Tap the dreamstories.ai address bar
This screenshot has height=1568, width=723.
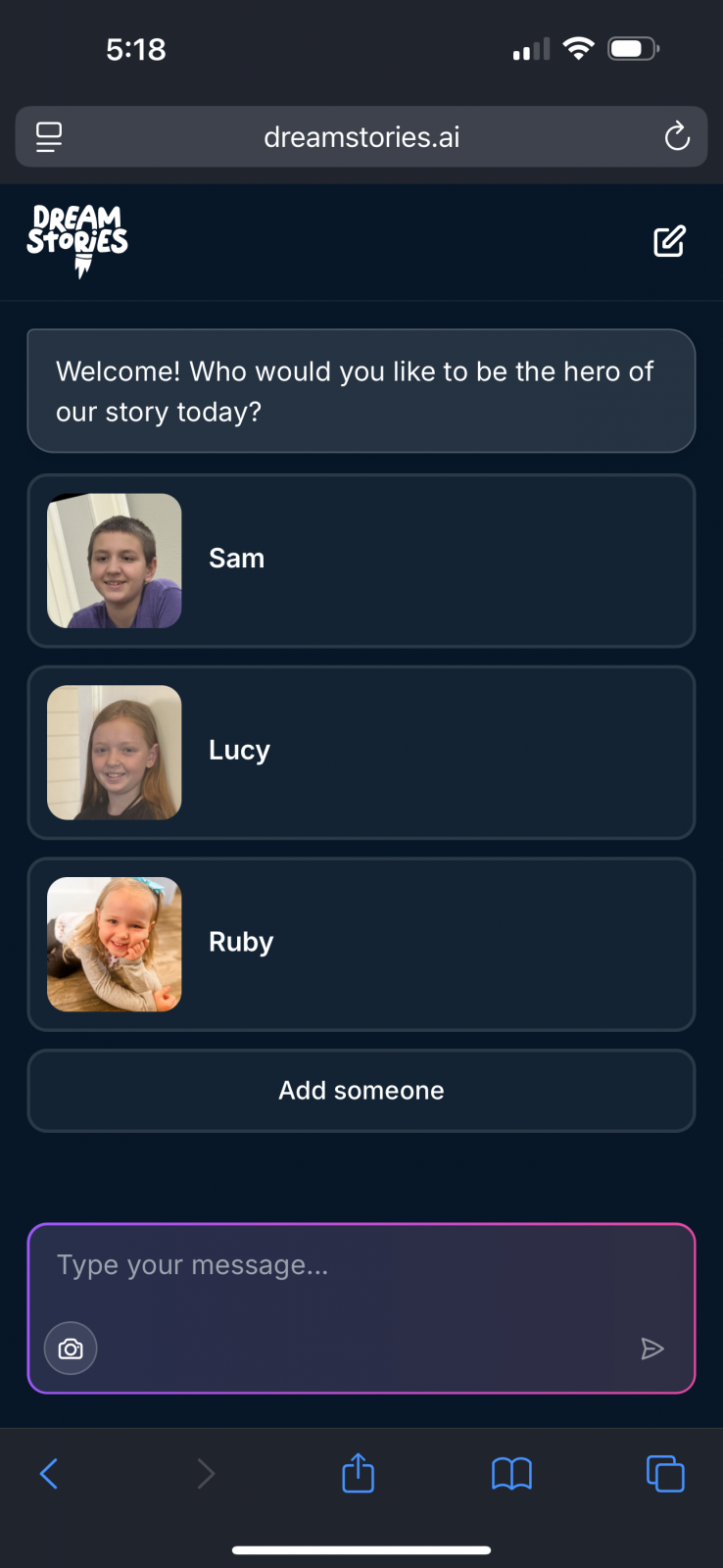(361, 137)
